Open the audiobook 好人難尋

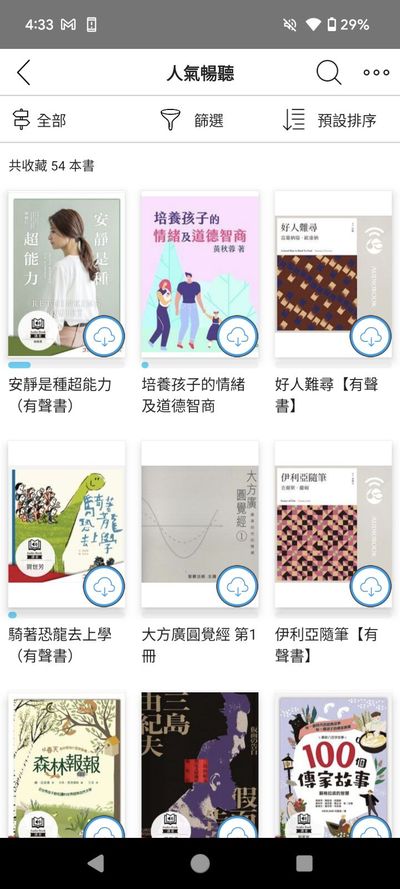pyautogui.click(x=333, y=274)
